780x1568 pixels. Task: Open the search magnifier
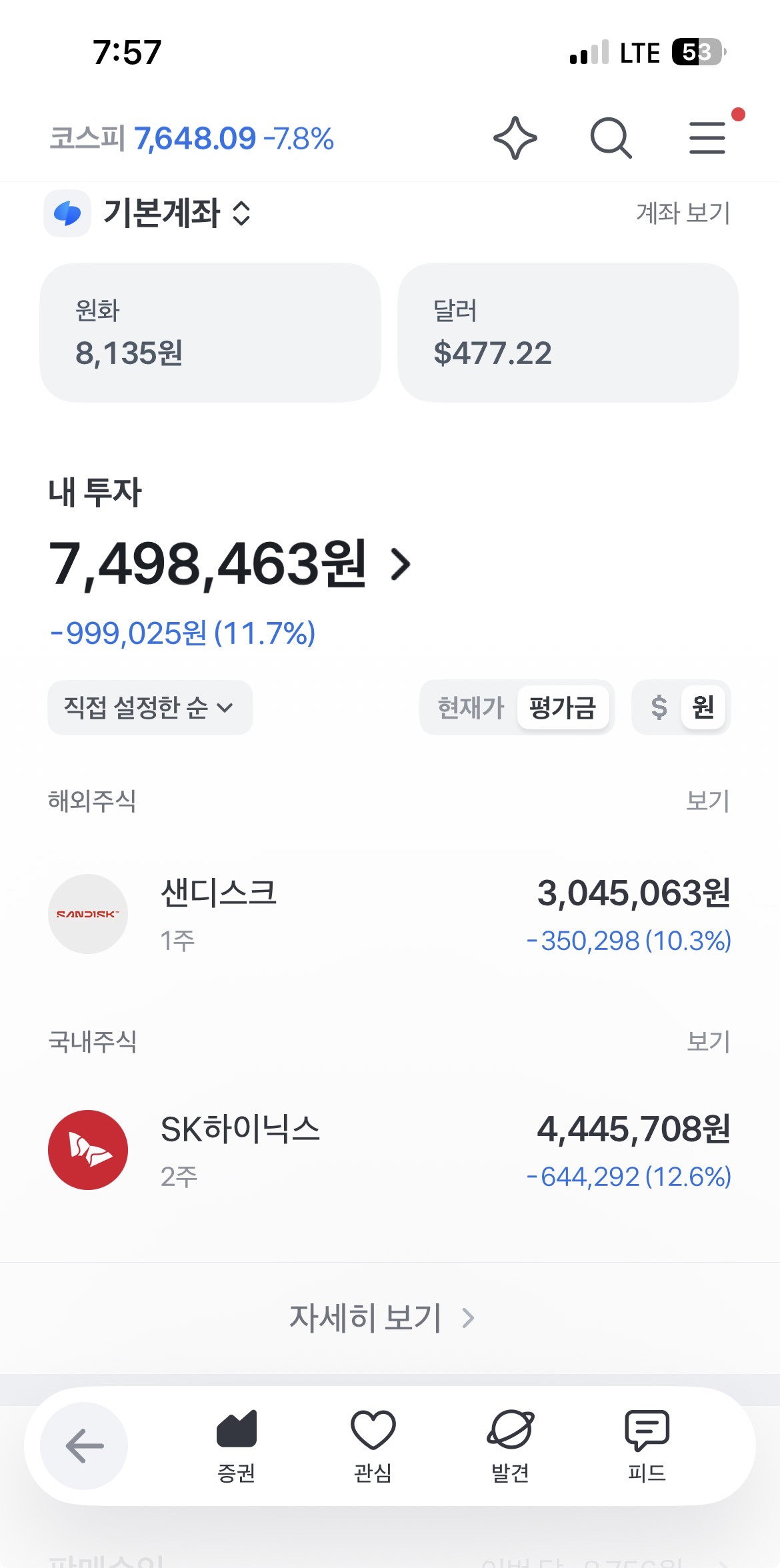pos(611,138)
